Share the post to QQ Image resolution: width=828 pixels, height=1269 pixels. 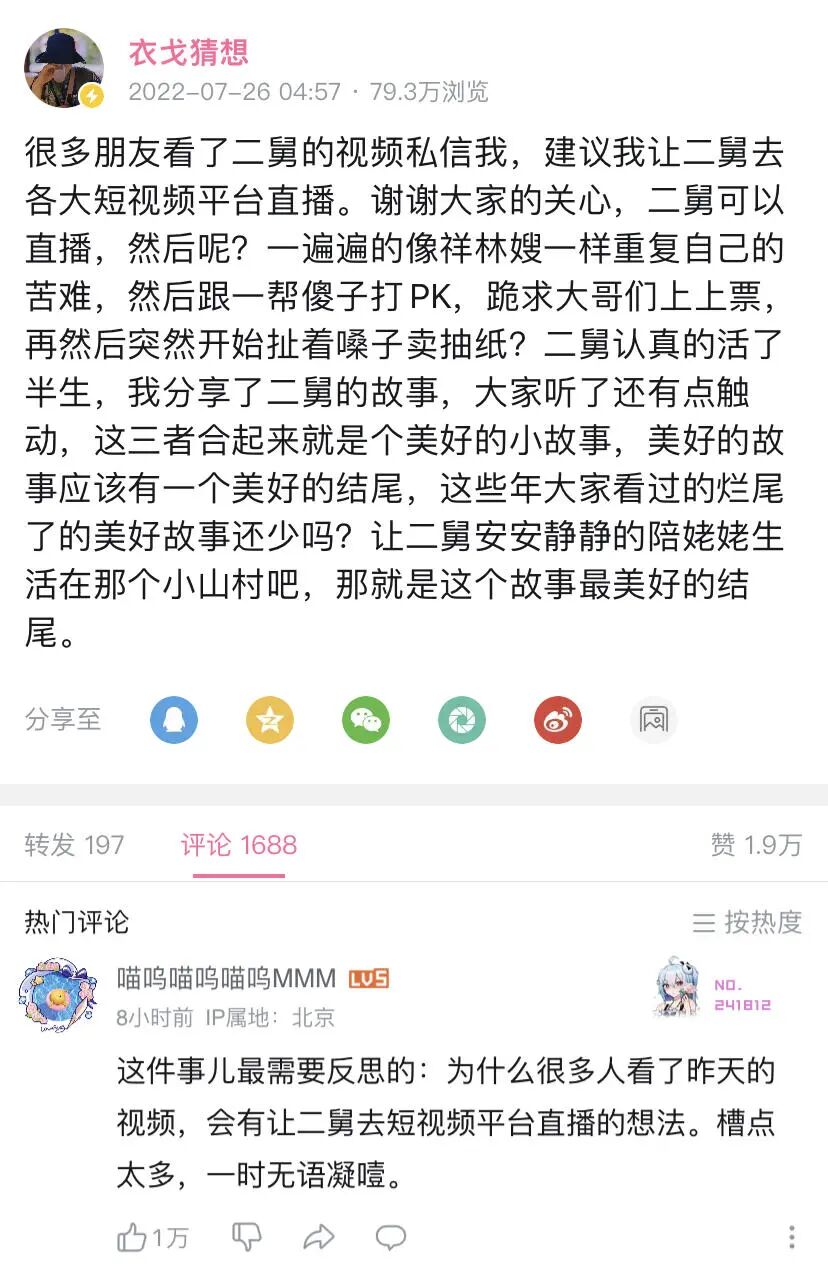[x=174, y=719]
